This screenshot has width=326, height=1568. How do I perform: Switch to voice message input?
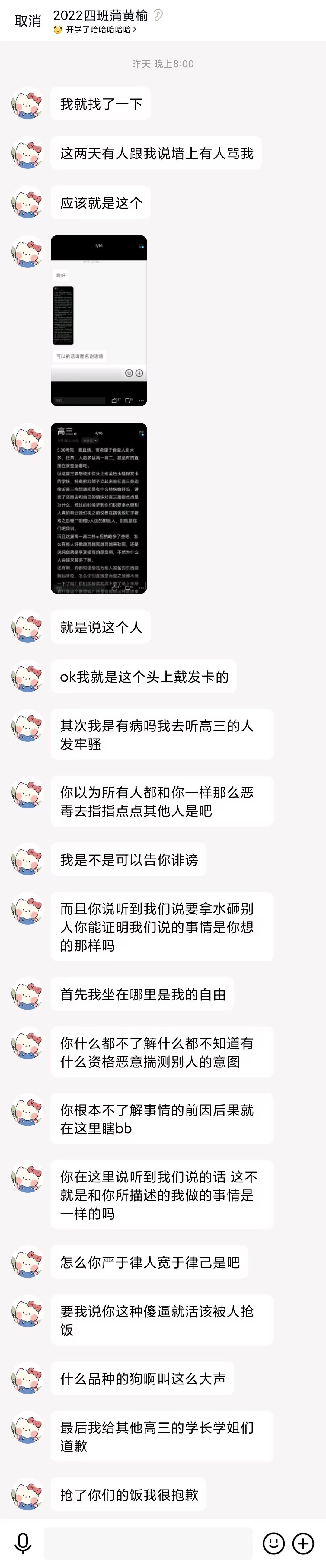(23, 1543)
